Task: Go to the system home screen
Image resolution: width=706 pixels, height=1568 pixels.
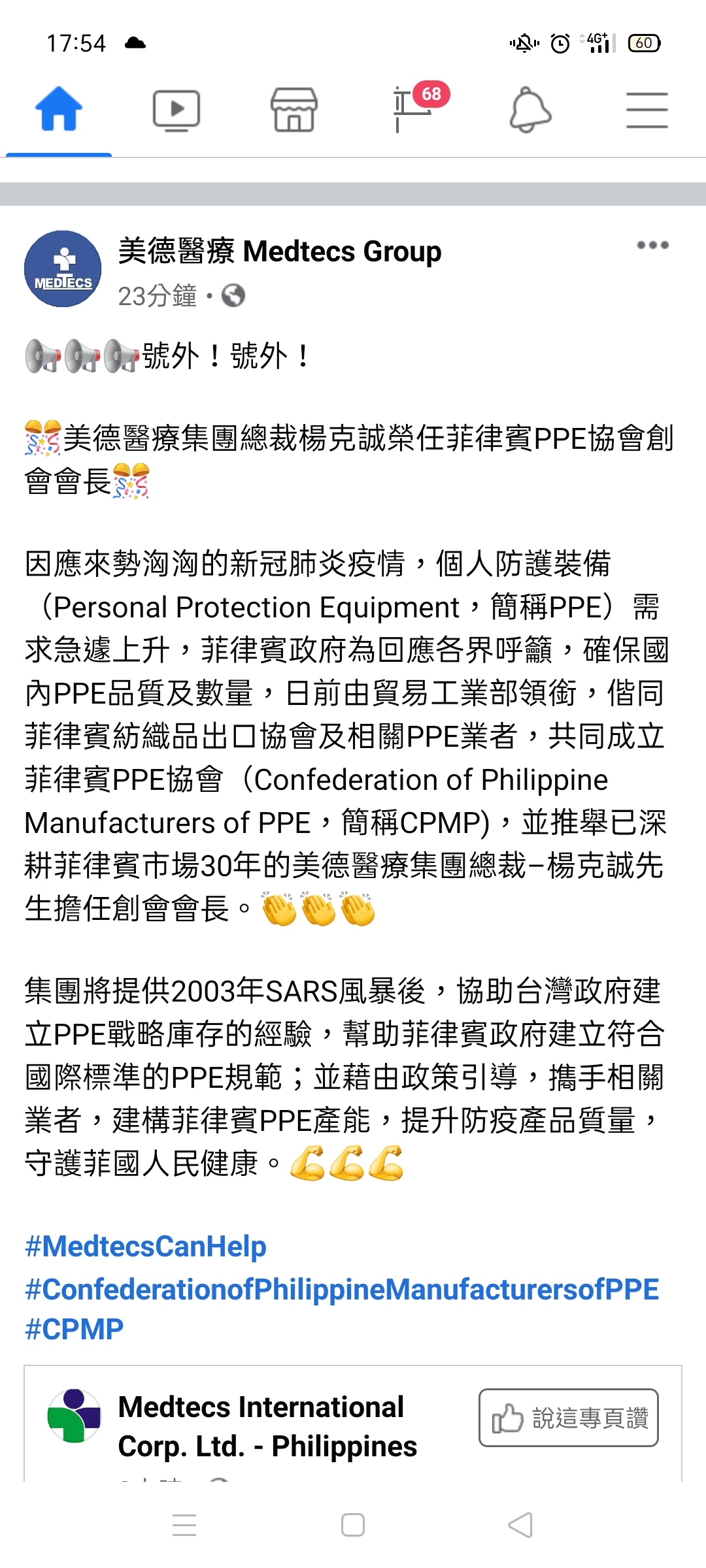Action: pos(353,1526)
